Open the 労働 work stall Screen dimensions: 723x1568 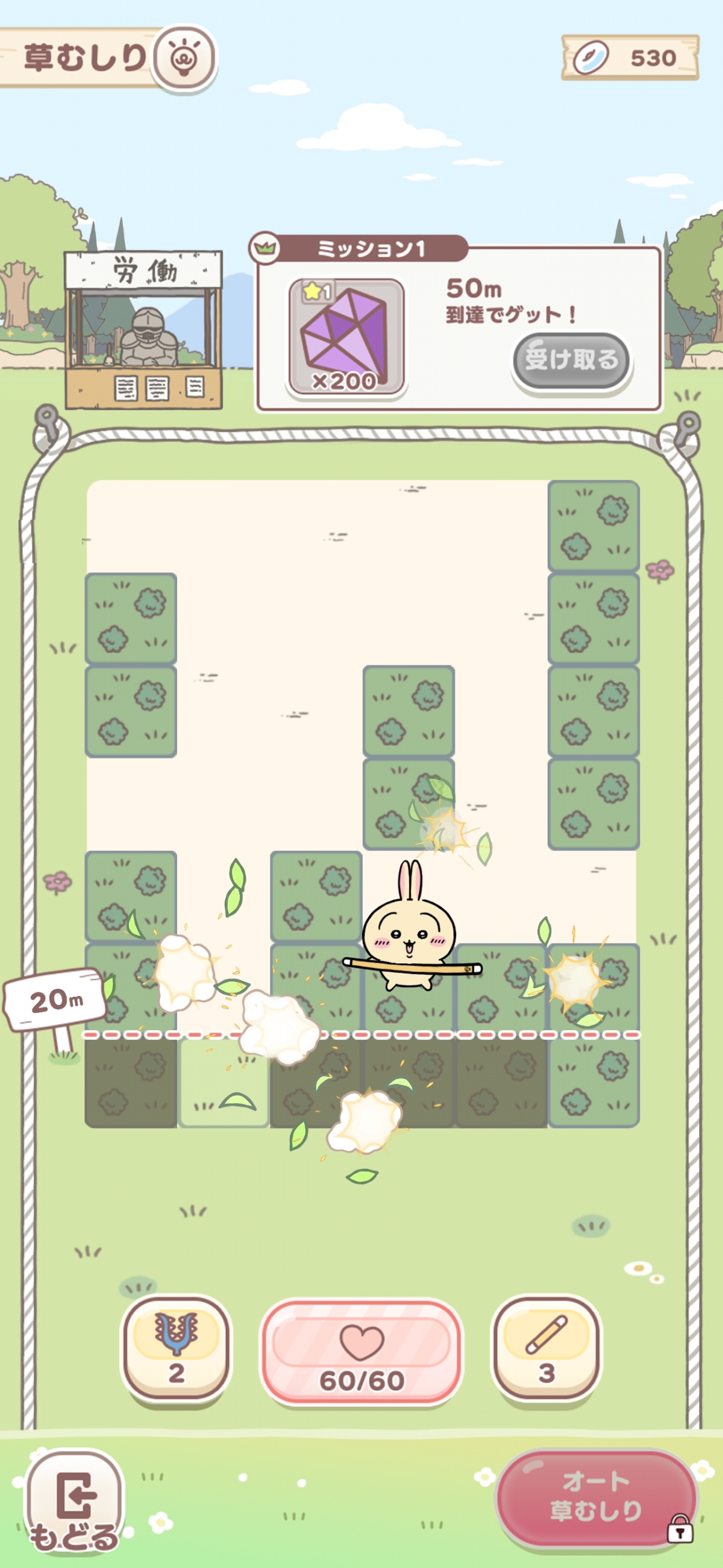[x=143, y=329]
